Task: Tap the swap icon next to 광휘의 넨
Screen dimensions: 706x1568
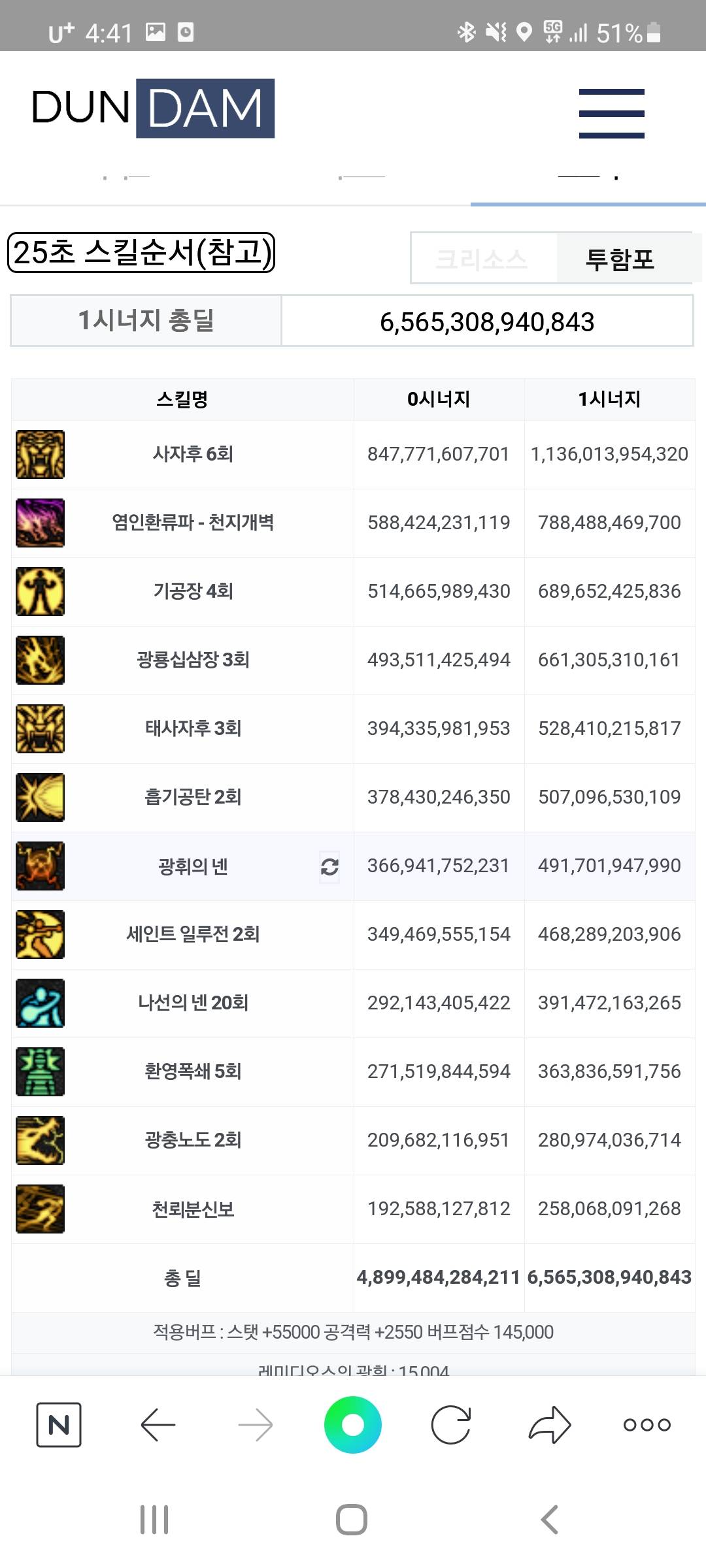Action: pos(329,867)
